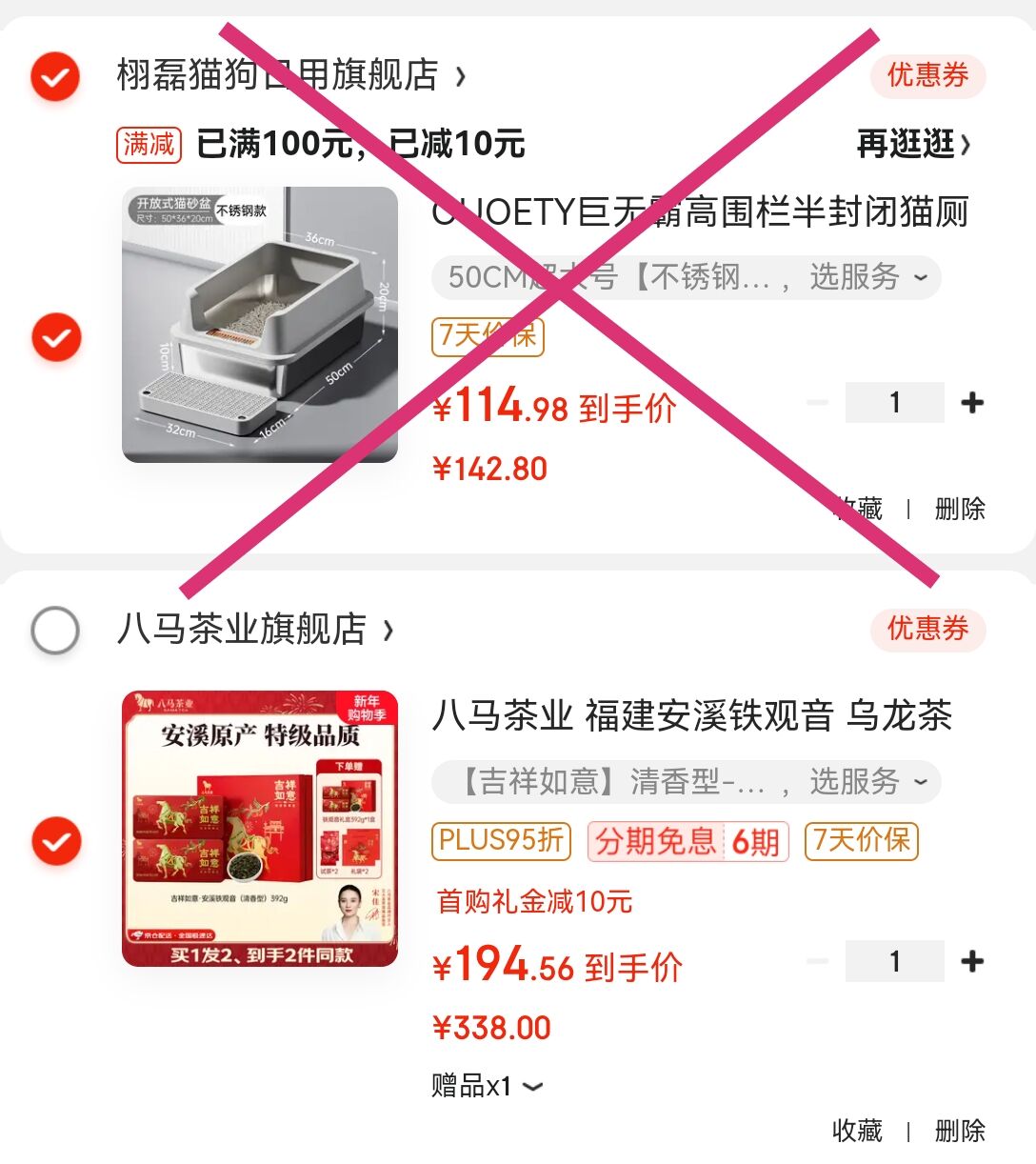Uncheck the 栩磊猫狗日用旗舰店 store checkbox
This screenshot has height=1164, width=1036.
(55, 76)
